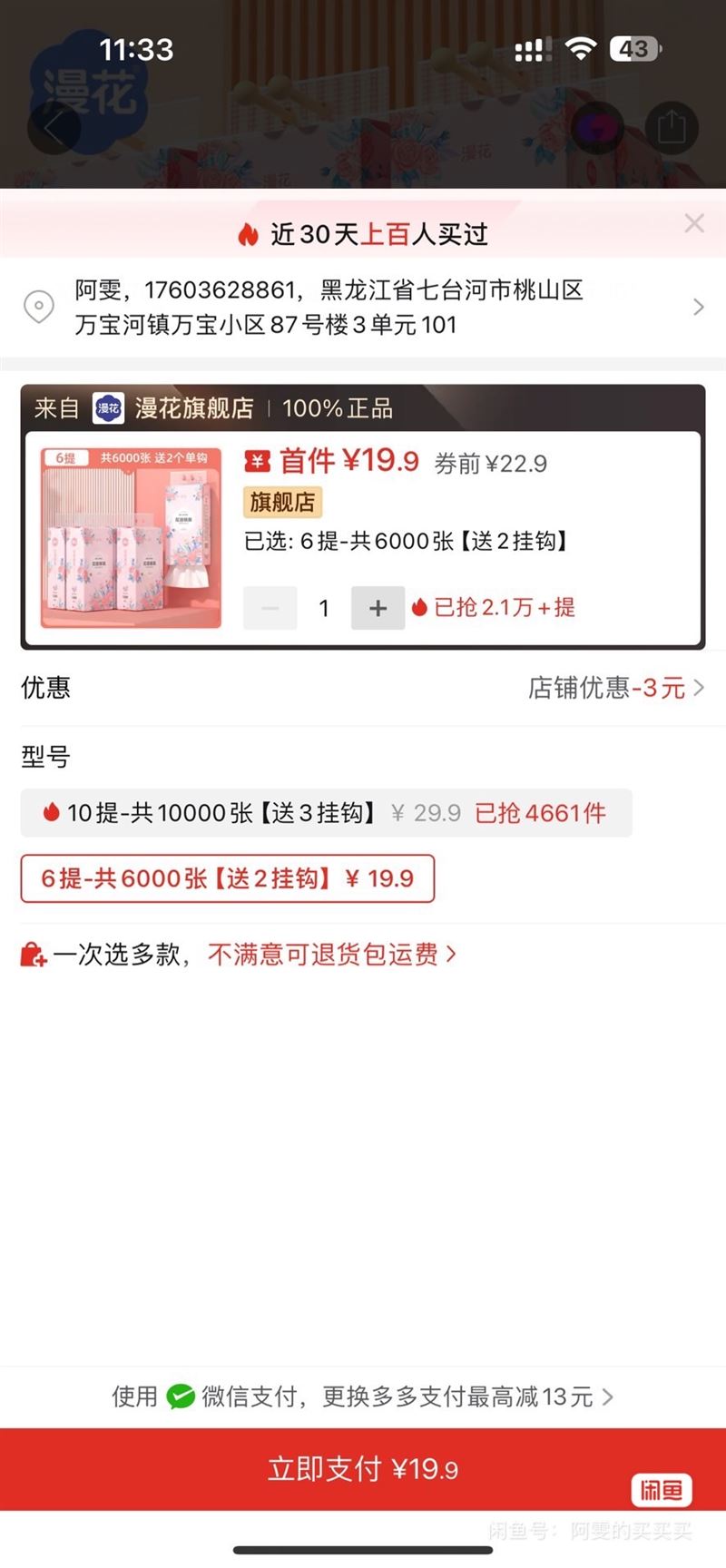This screenshot has width=726, height=1568.
Task: Tap 立即支付 ¥19.9 to pay
Action: 363,1468
